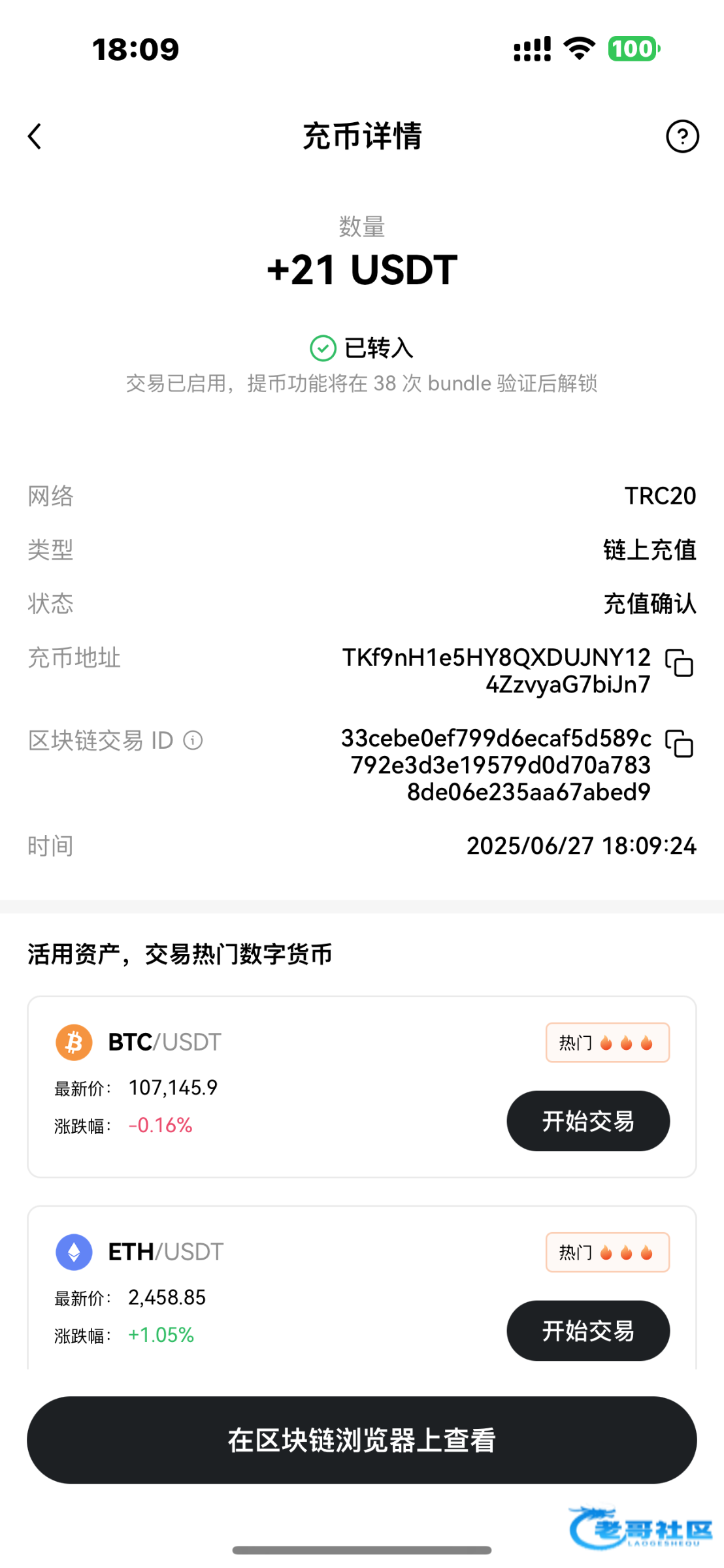Open the BTC/USDT card

coord(362,1087)
